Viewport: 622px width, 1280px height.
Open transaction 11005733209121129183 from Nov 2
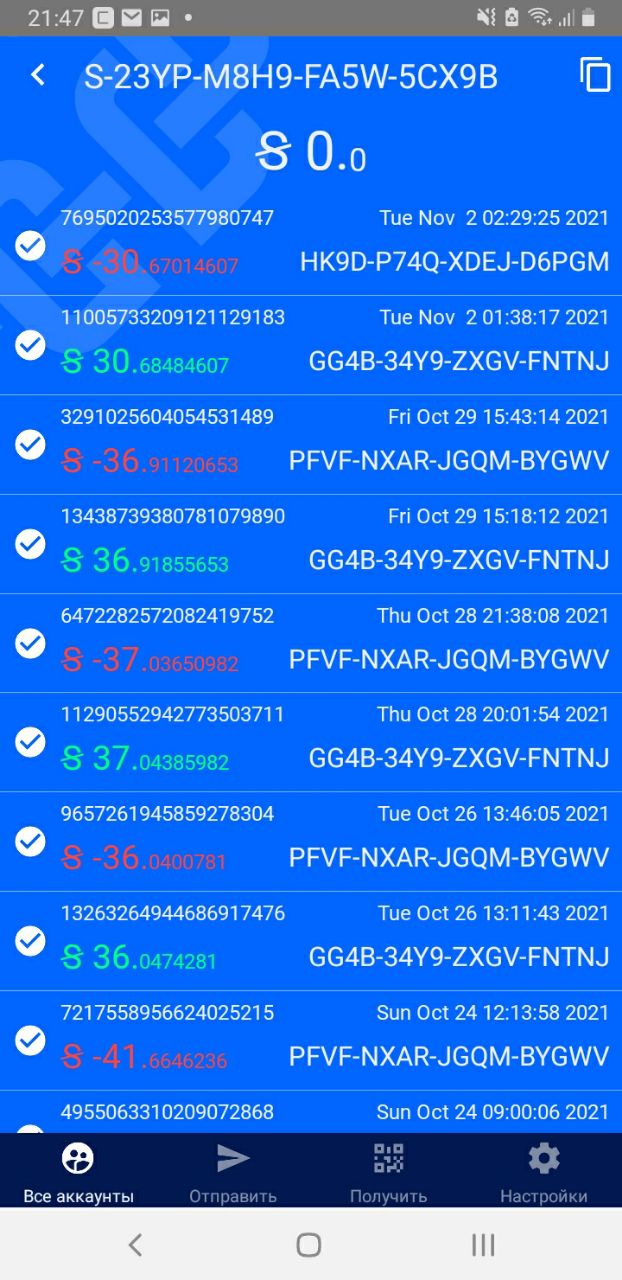311,345
